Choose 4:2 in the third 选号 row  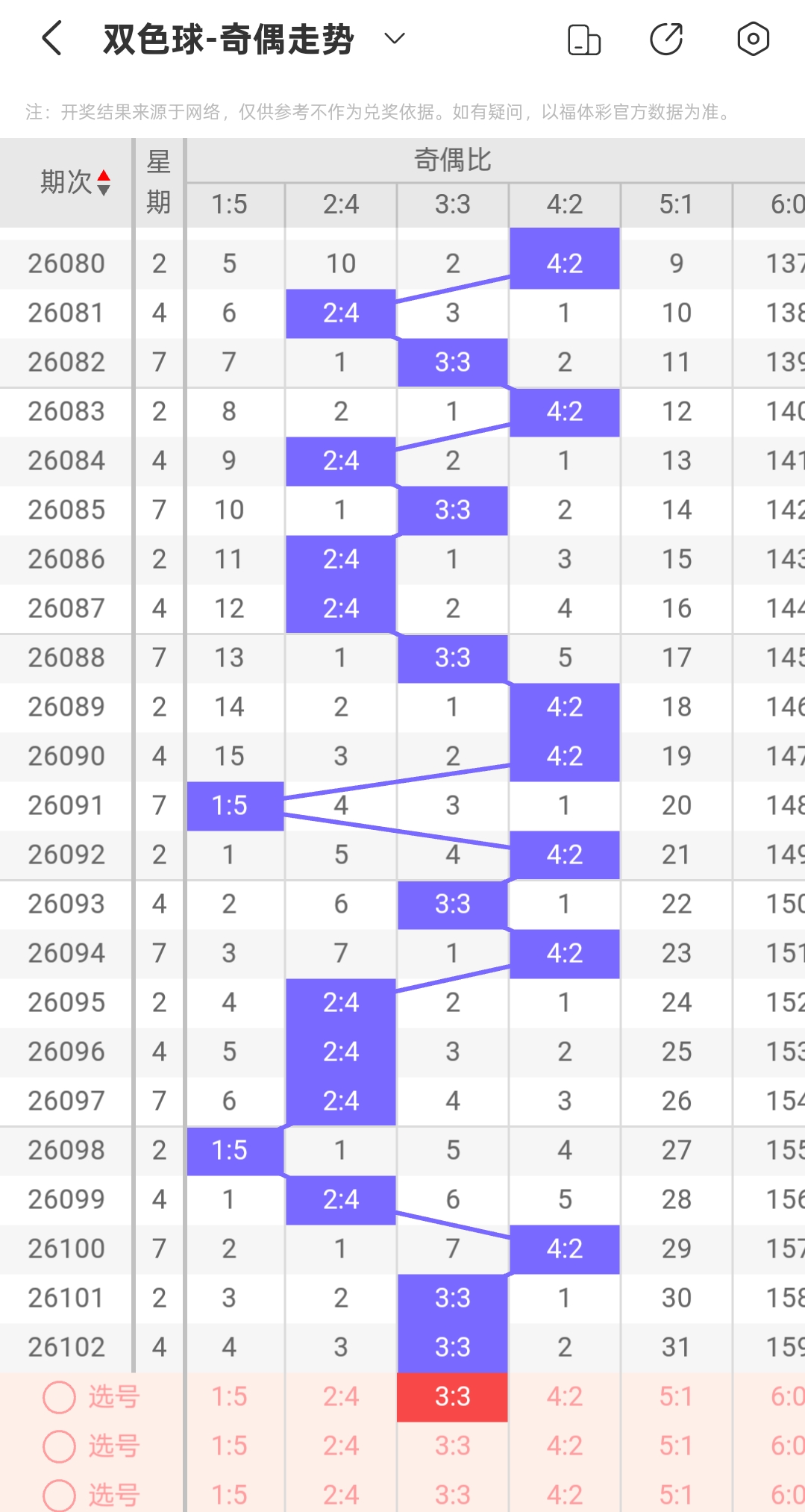click(565, 1494)
